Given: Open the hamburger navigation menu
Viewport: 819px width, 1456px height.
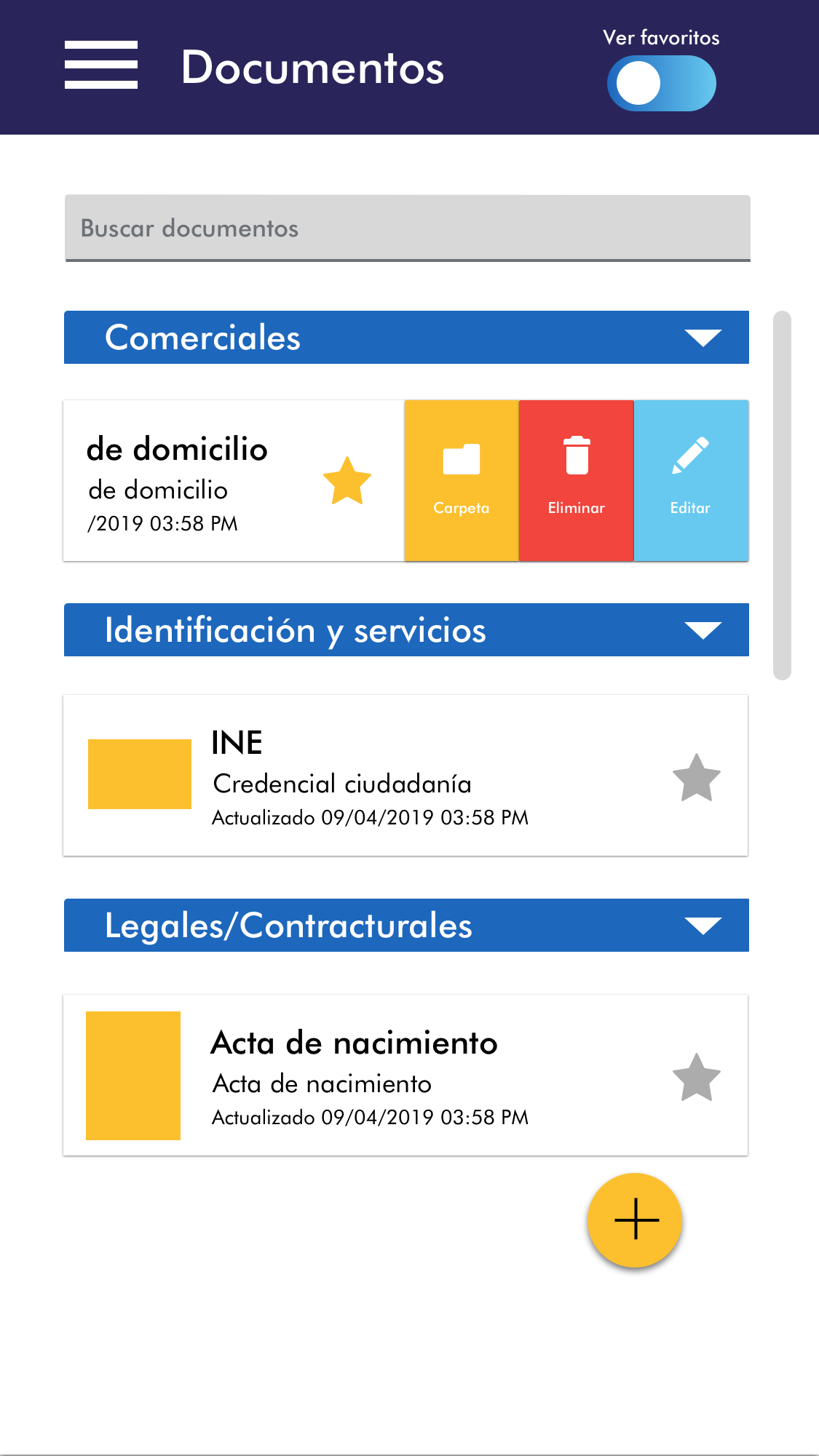Looking at the screenshot, I should (101, 65).
